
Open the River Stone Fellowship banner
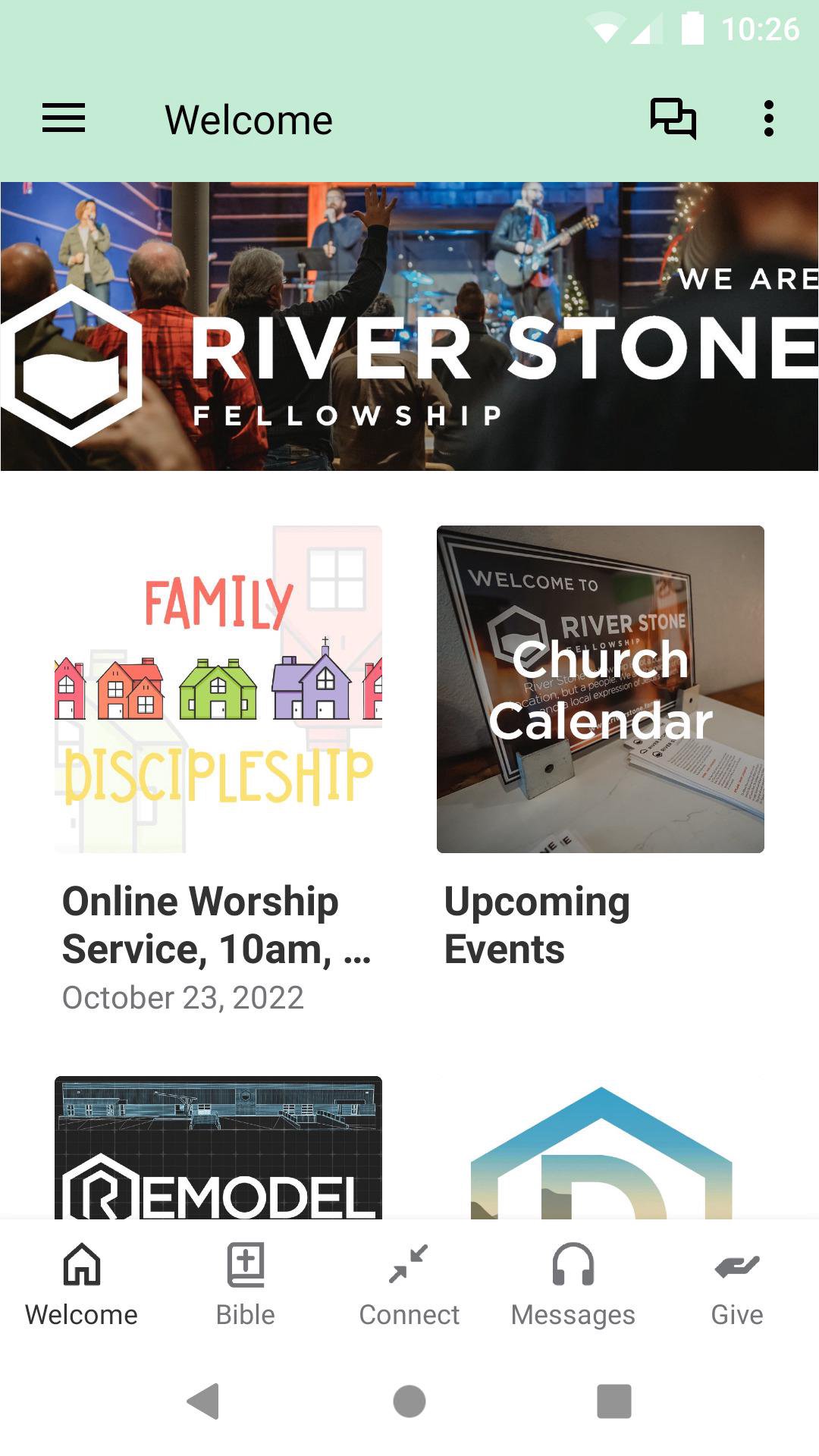409,326
